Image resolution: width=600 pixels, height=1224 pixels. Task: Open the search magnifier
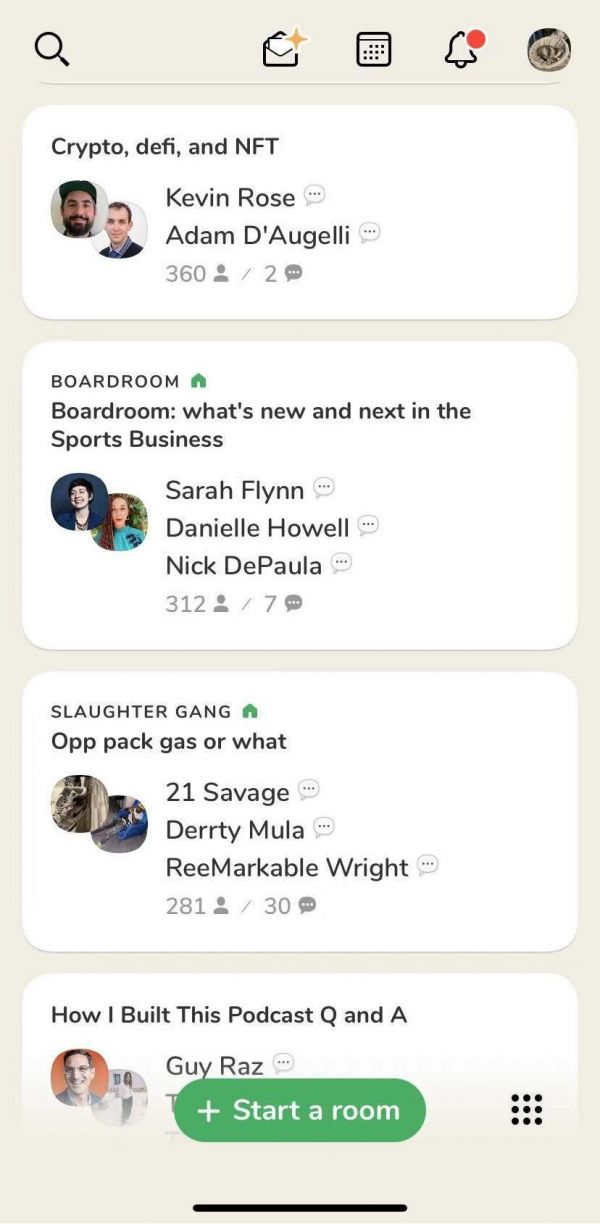[51, 48]
